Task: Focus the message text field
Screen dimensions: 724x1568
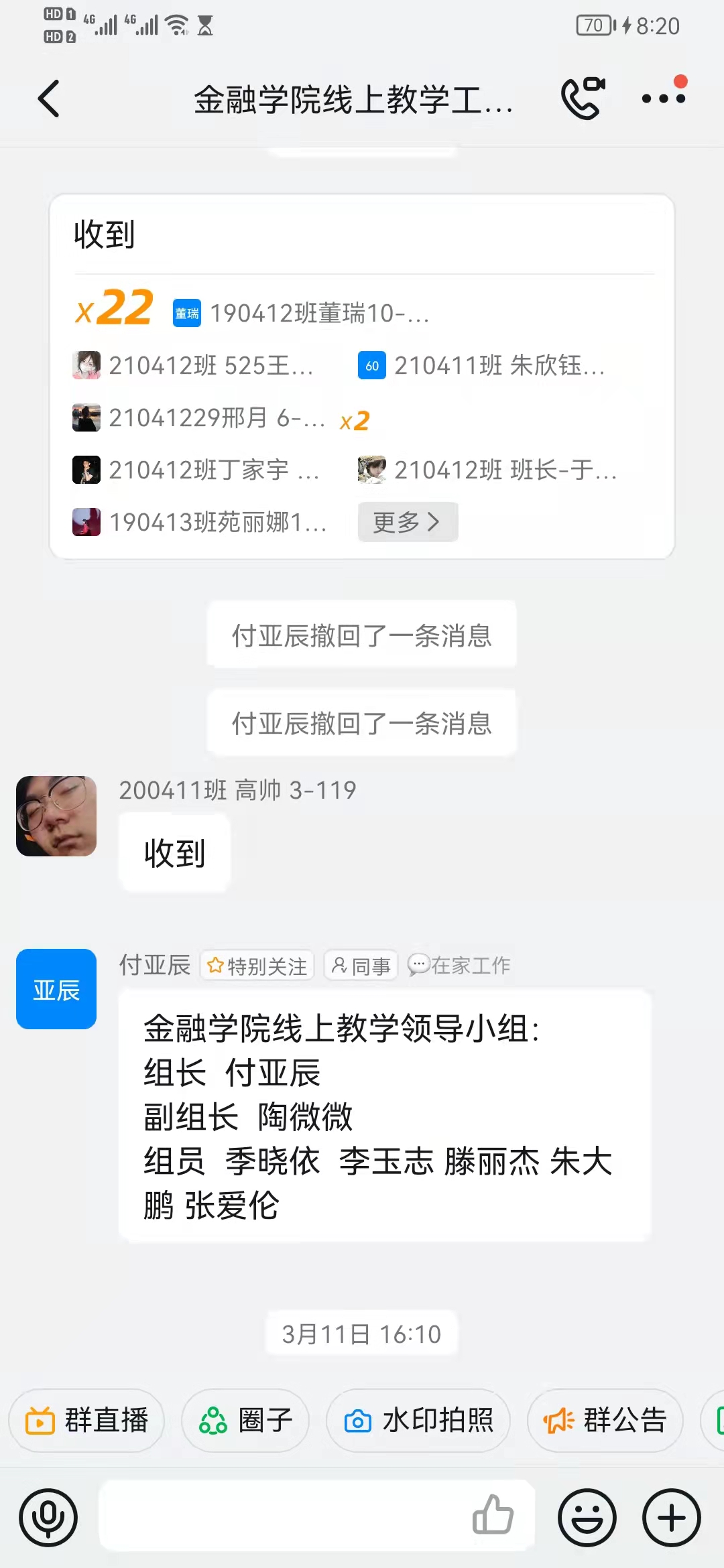Action: [x=282, y=1516]
